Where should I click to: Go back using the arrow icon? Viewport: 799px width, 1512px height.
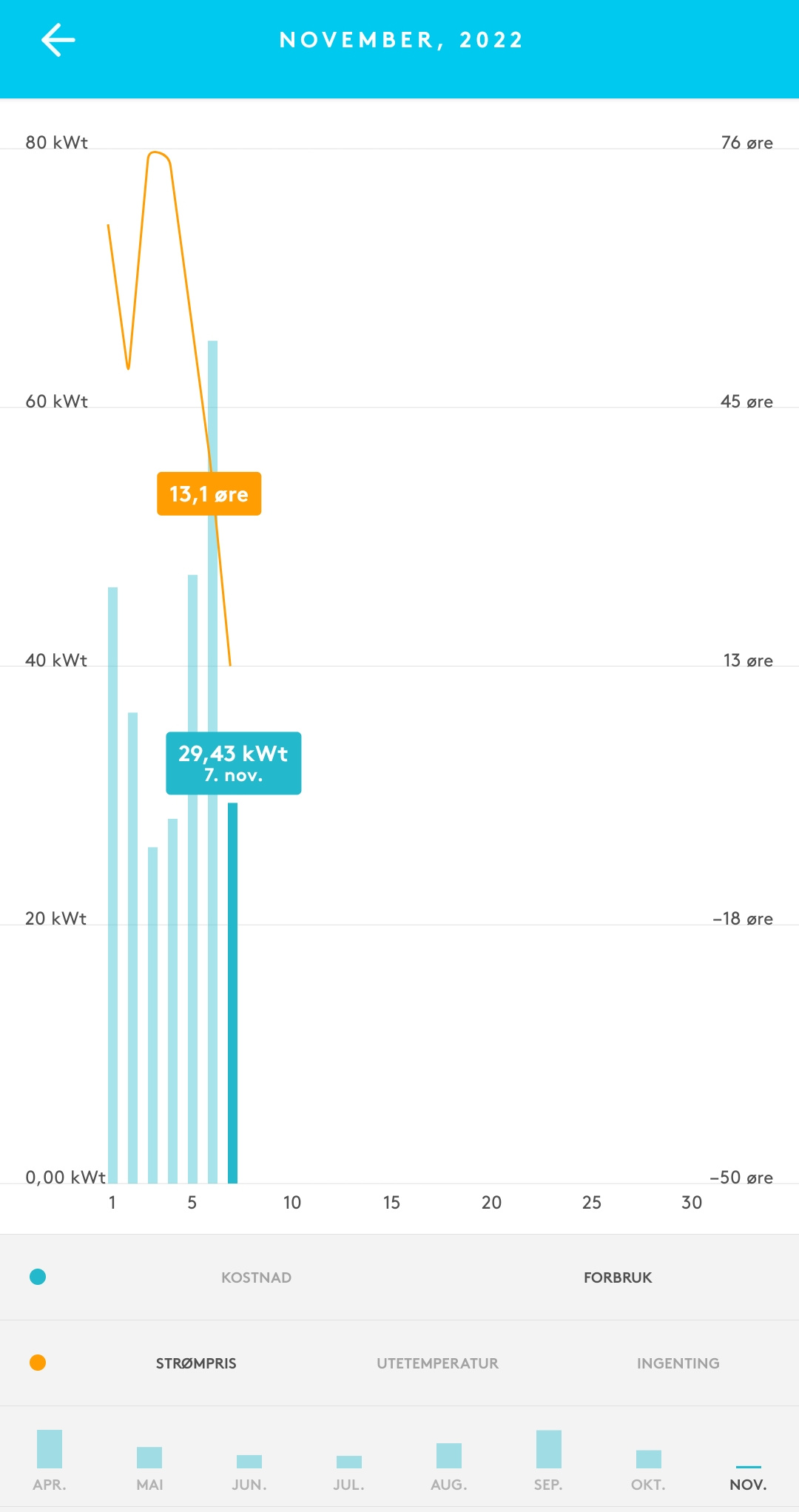pos(58,40)
